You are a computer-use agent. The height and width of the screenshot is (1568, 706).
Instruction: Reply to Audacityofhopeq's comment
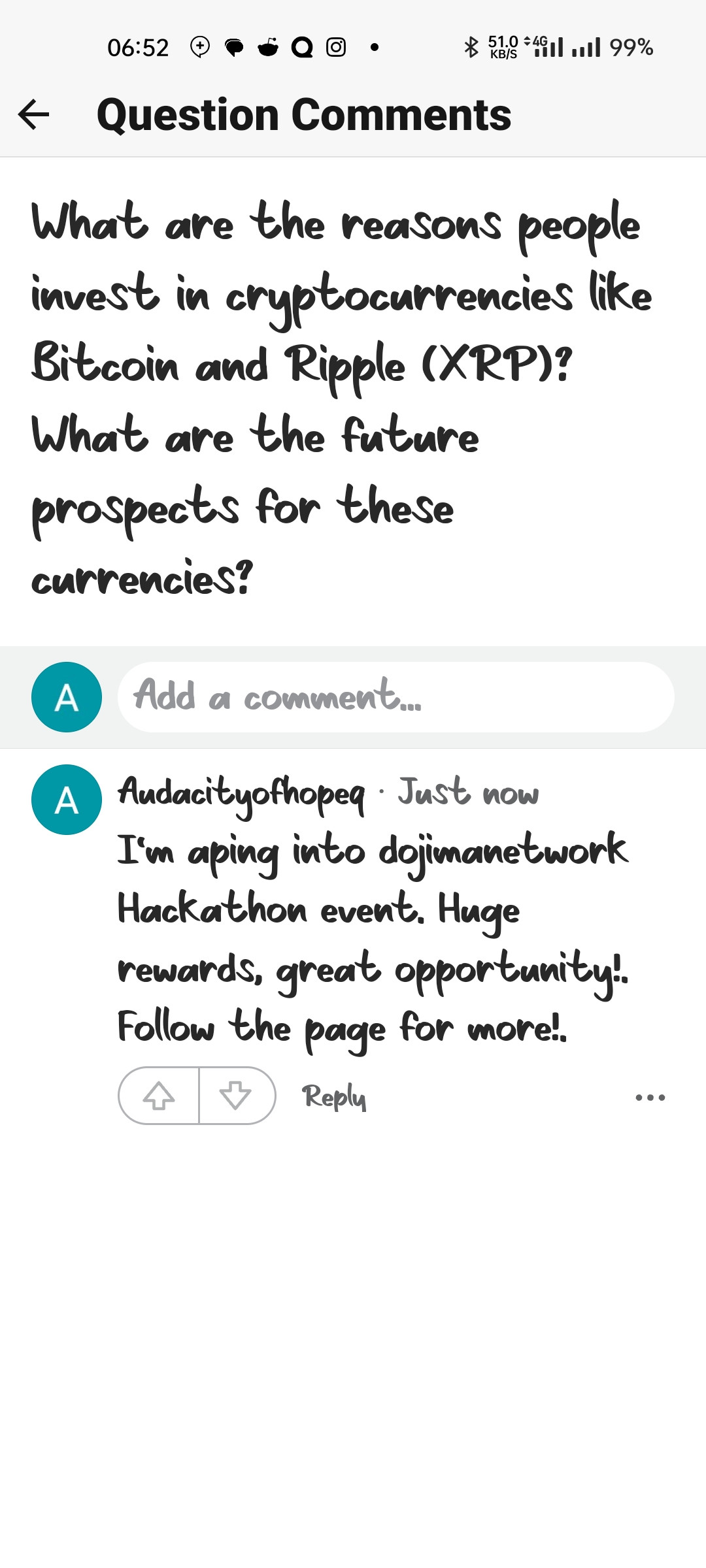pyautogui.click(x=333, y=1096)
